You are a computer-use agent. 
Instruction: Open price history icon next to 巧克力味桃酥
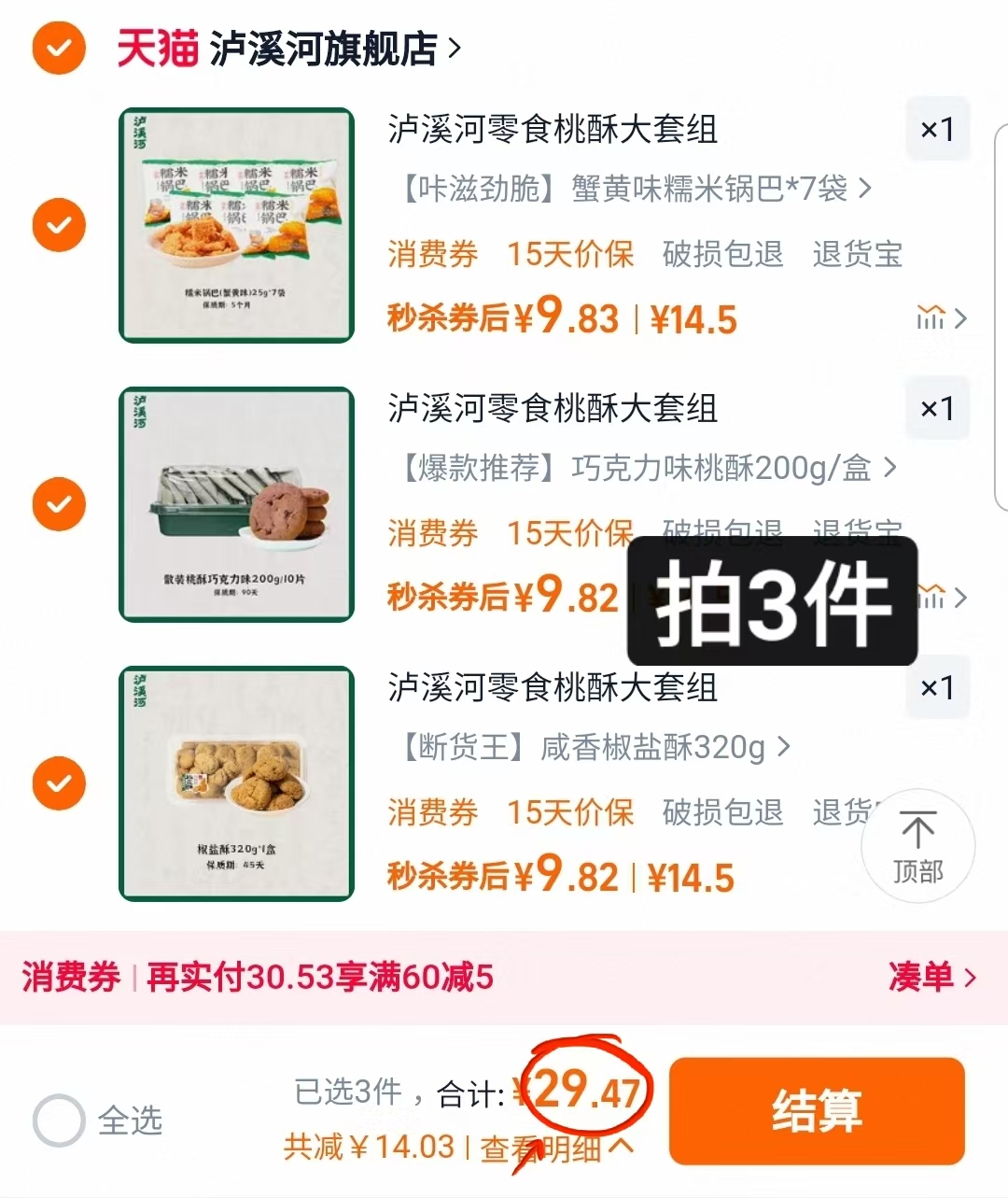(931, 597)
